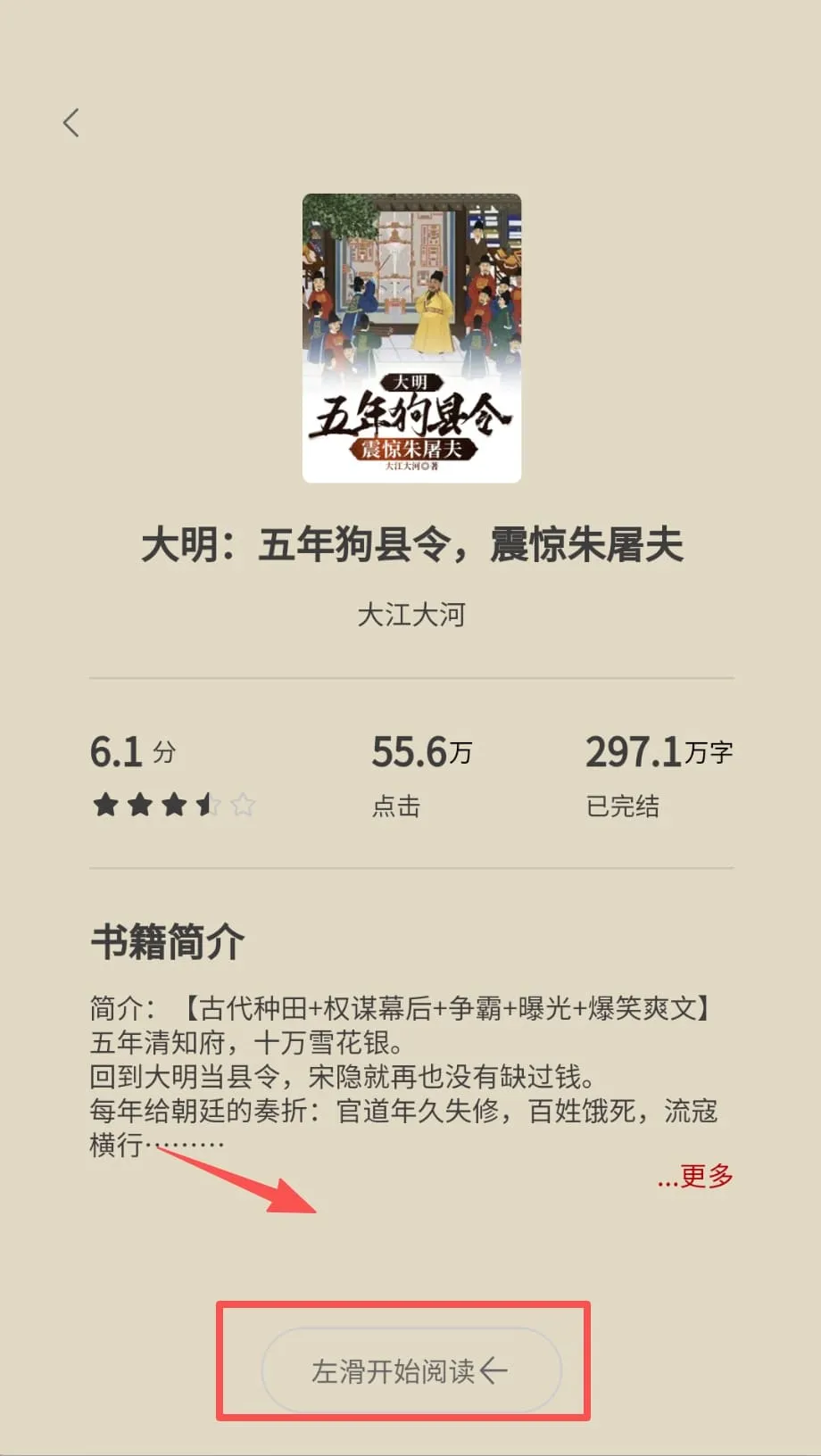
Task: Click the back arrow icon
Action: click(71, 122)
